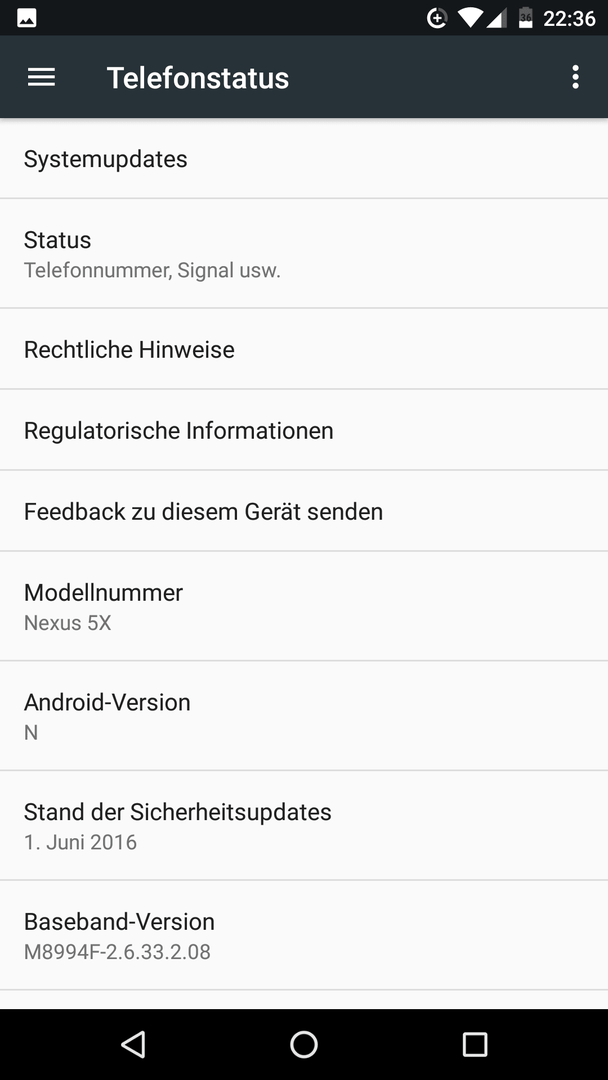Open the hamburger drawer menu
608x1080 pixels.
(41, 77)
